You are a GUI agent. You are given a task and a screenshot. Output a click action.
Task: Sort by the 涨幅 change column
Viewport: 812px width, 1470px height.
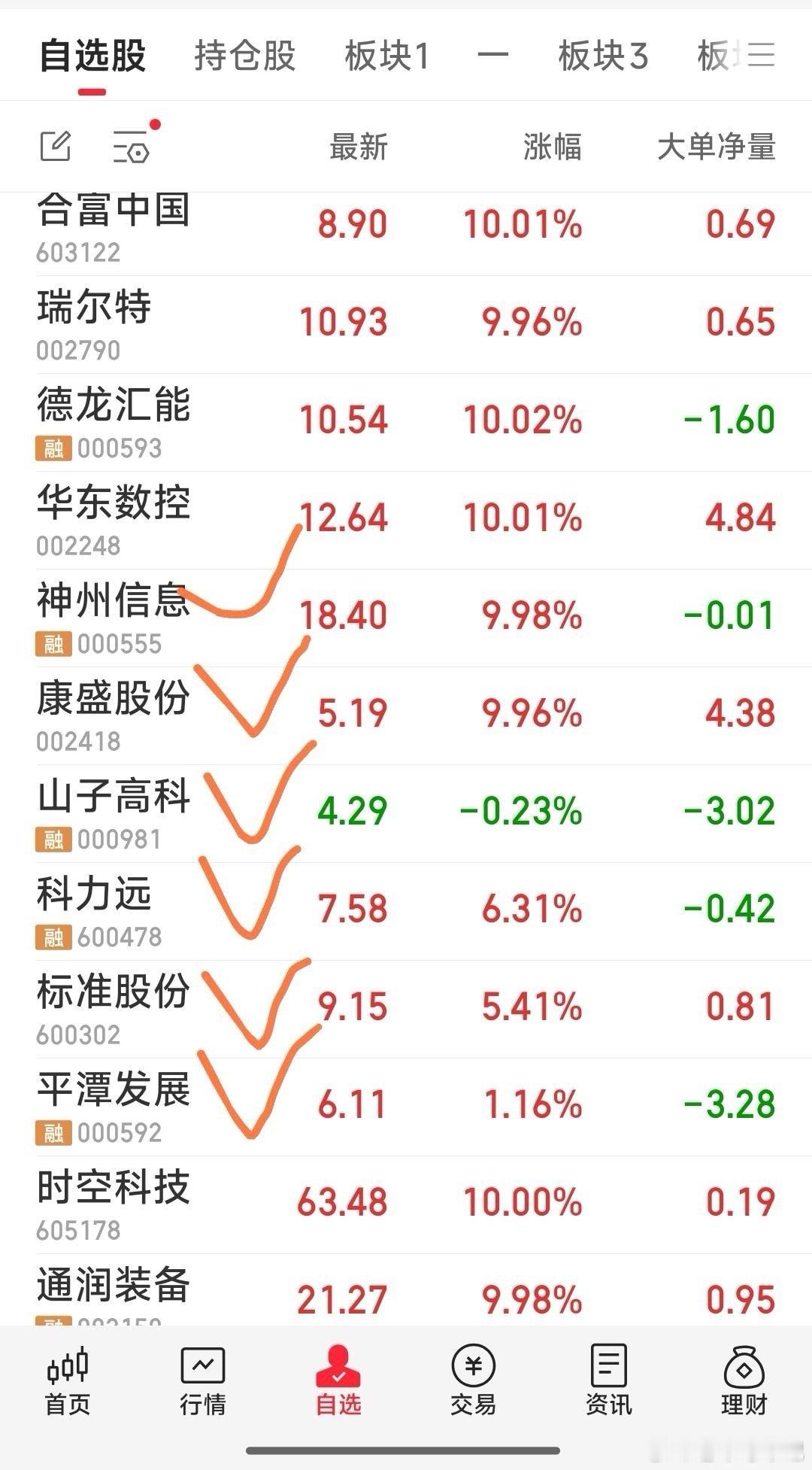click(553, 148)
